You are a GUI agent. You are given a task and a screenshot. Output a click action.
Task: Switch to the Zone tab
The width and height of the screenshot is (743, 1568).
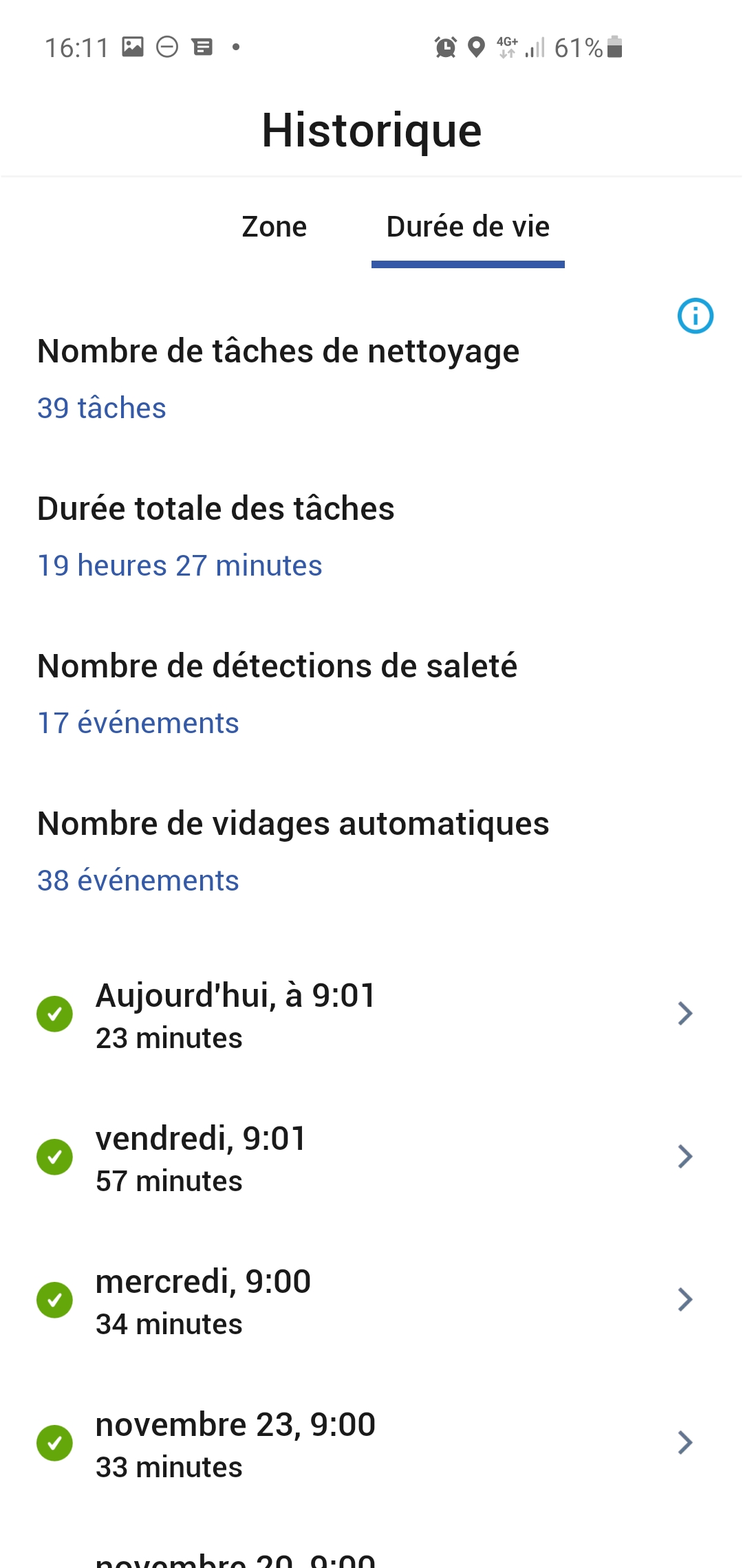pyautogui.click(x=274, y=228)
